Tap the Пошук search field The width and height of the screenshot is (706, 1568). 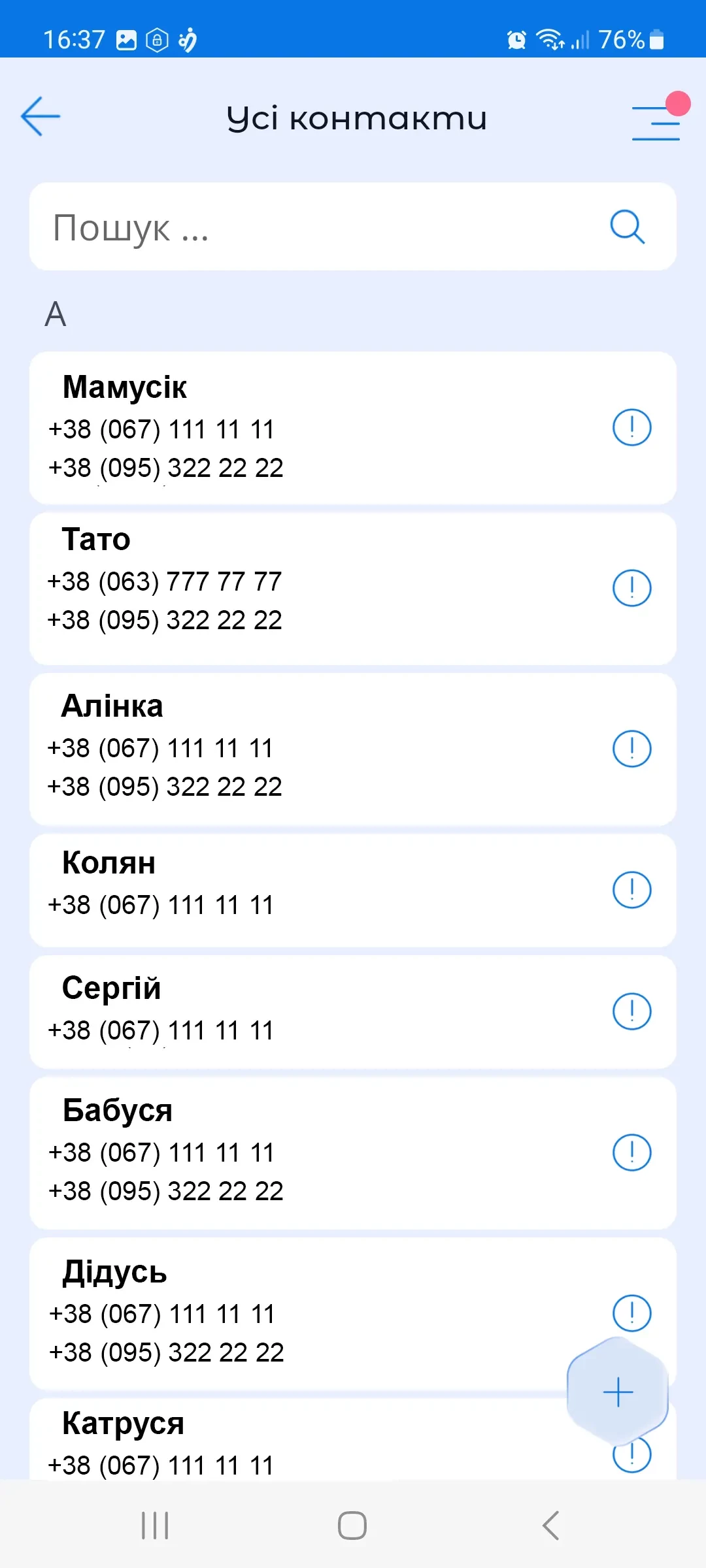tap(314, 227)
